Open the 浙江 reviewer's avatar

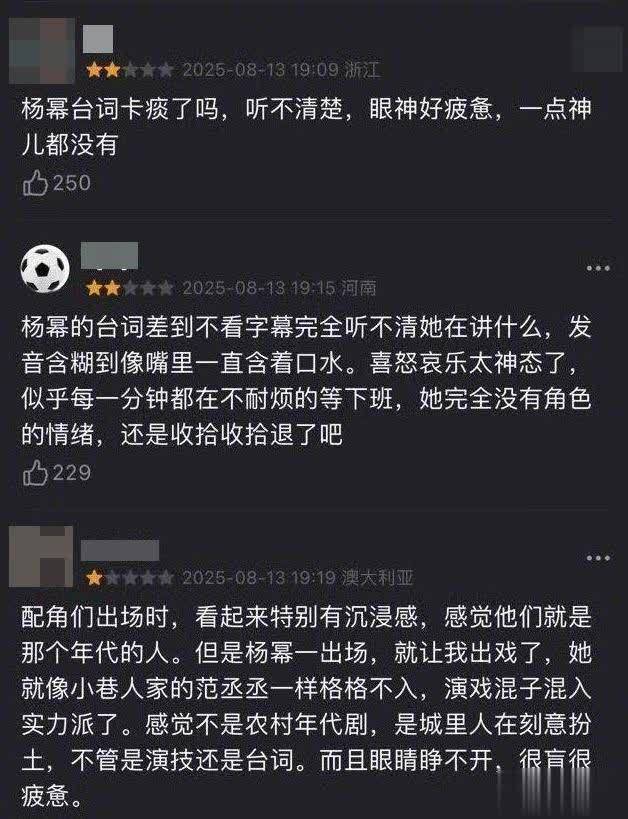[40, 49]
